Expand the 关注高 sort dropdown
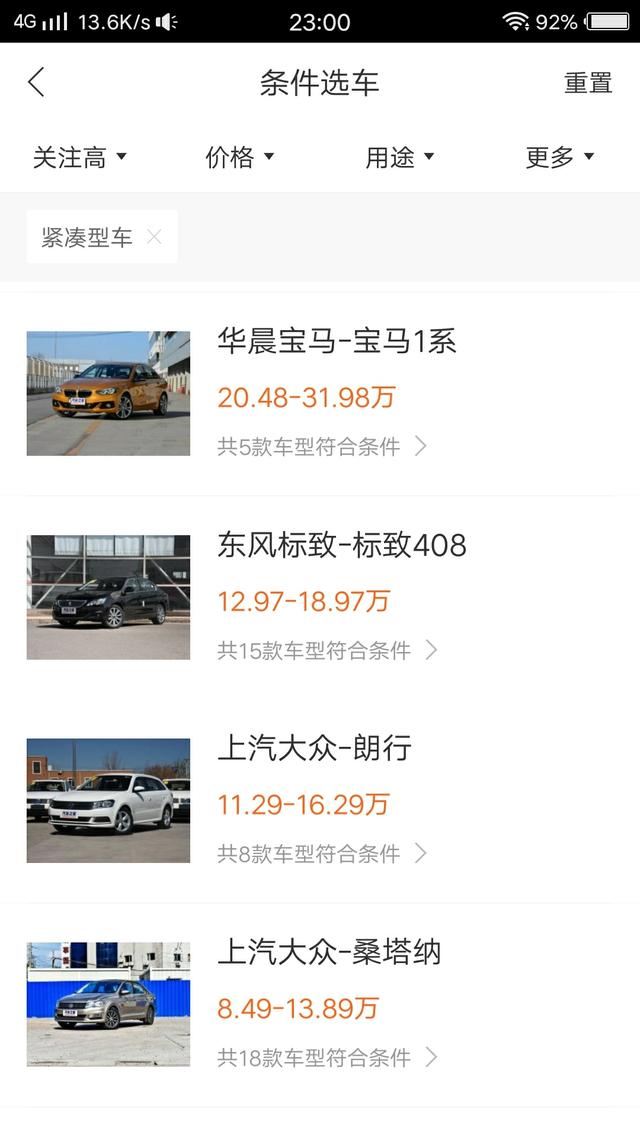This screenshot has width=640, height=1138. [80, 157]
